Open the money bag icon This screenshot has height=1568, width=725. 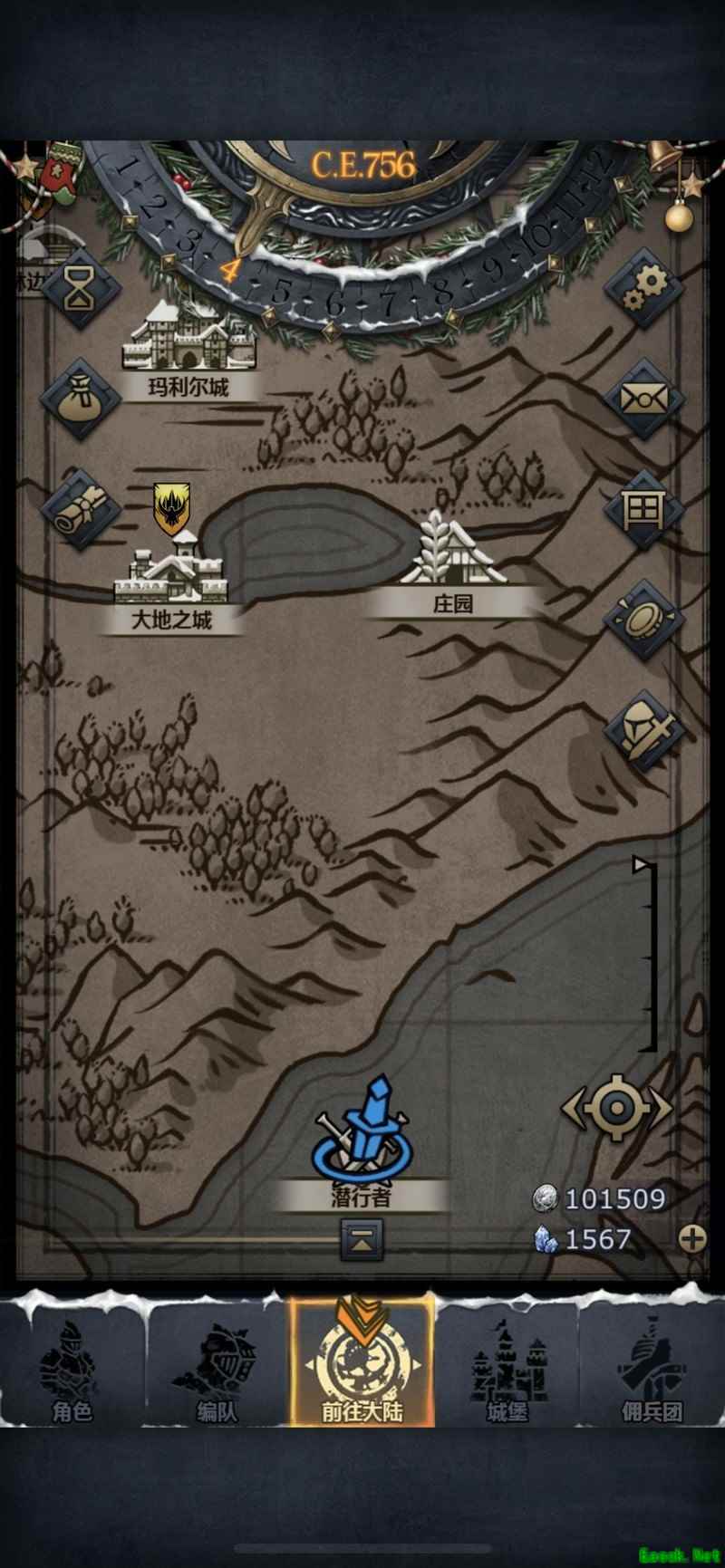80,399
